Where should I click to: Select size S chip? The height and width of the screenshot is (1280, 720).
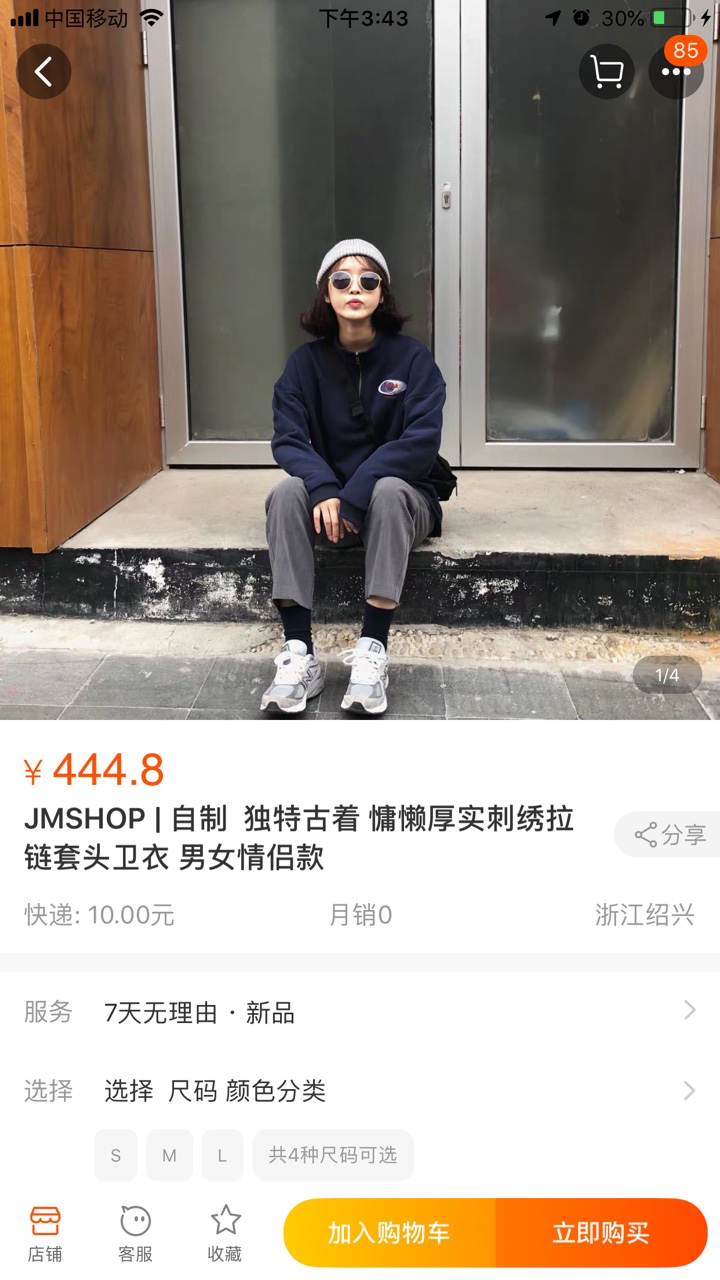(x=116, y=1155)
